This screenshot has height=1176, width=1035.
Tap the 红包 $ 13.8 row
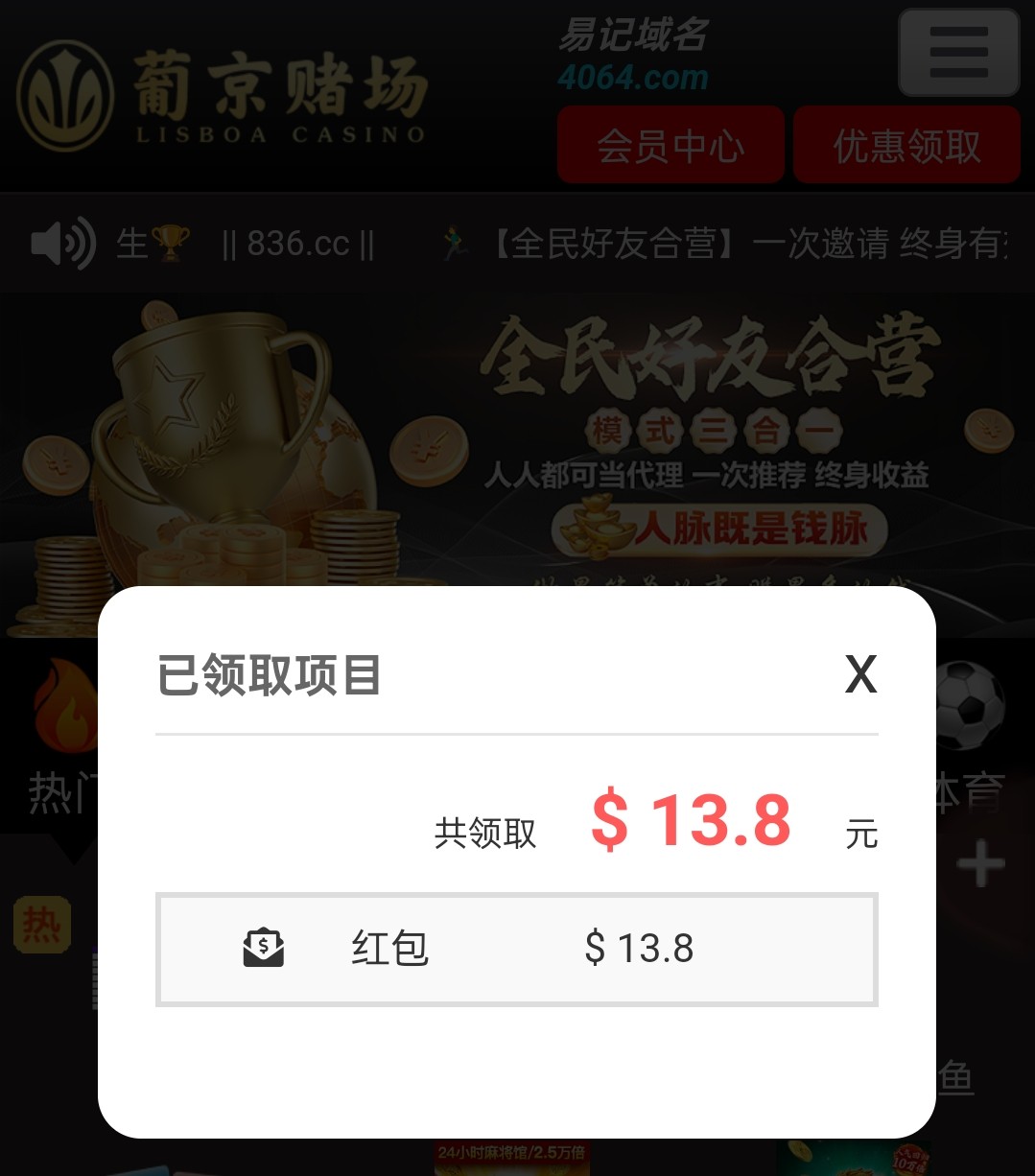tap(516, 950)
